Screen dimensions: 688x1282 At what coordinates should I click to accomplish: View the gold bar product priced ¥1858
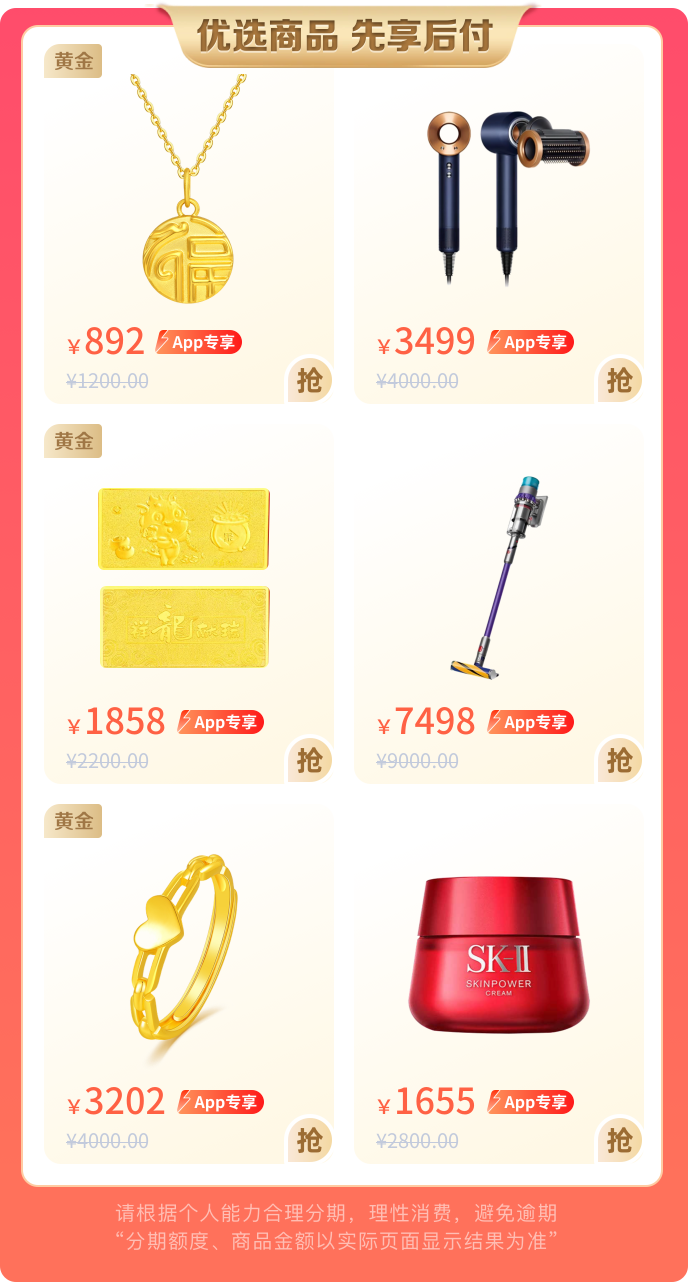click(x=186, y=580)
